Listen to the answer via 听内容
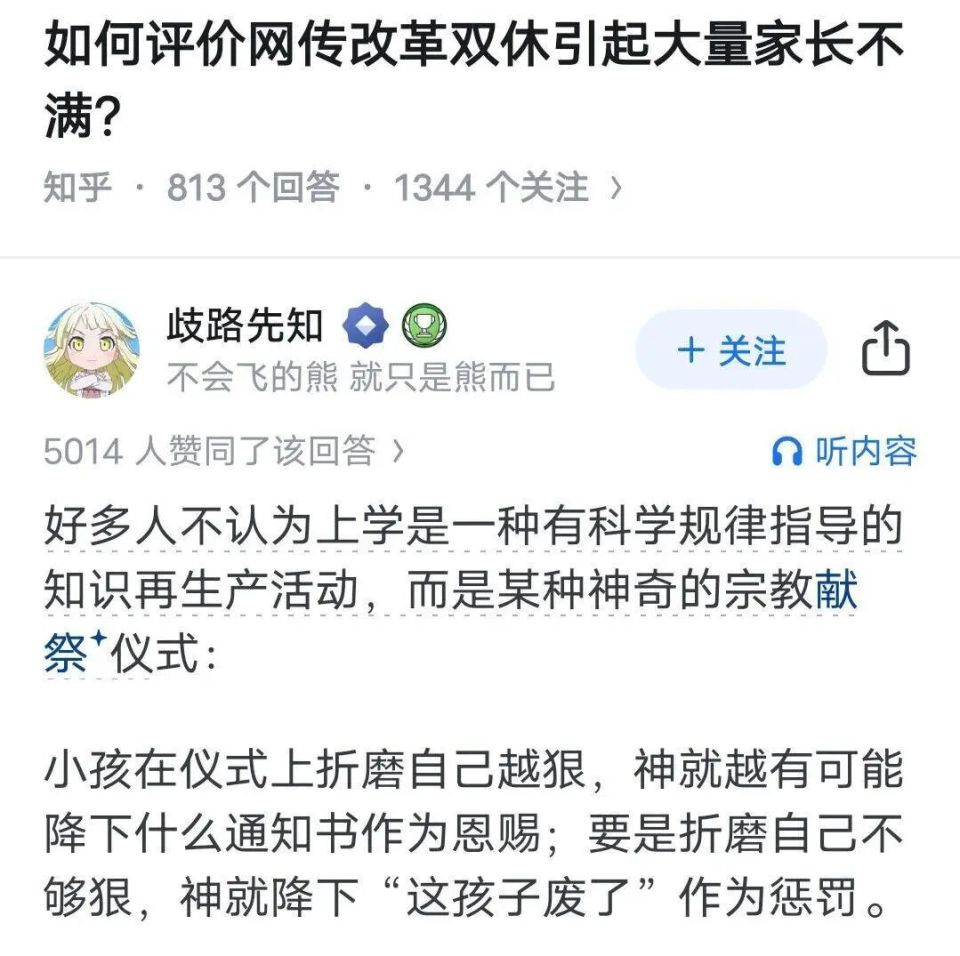This screenshot has height=956, width=960. tap(845, 452)
